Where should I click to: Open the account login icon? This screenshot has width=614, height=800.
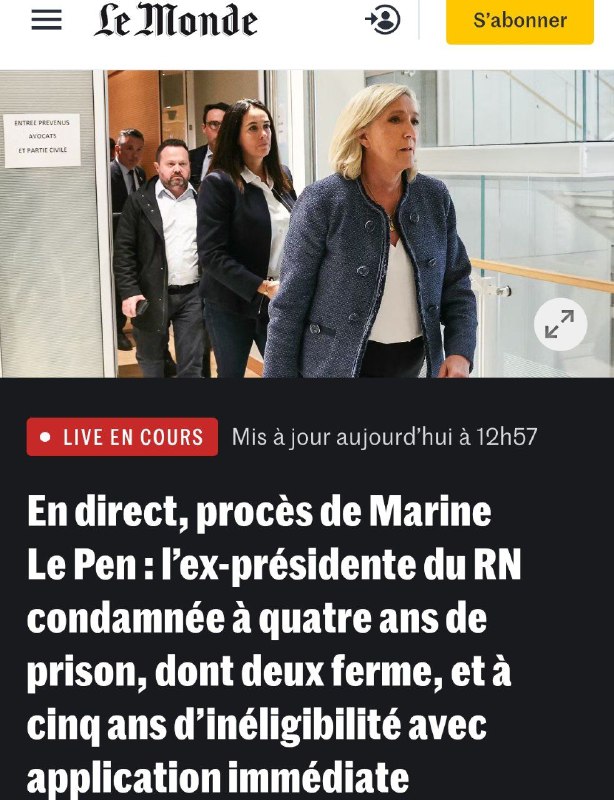383,20
